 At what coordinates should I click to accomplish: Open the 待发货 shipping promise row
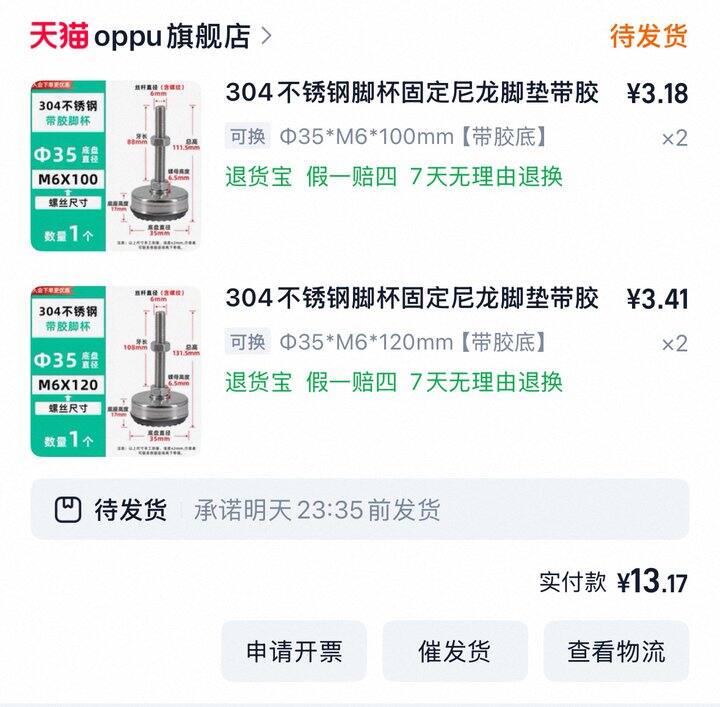coord(360,510)
